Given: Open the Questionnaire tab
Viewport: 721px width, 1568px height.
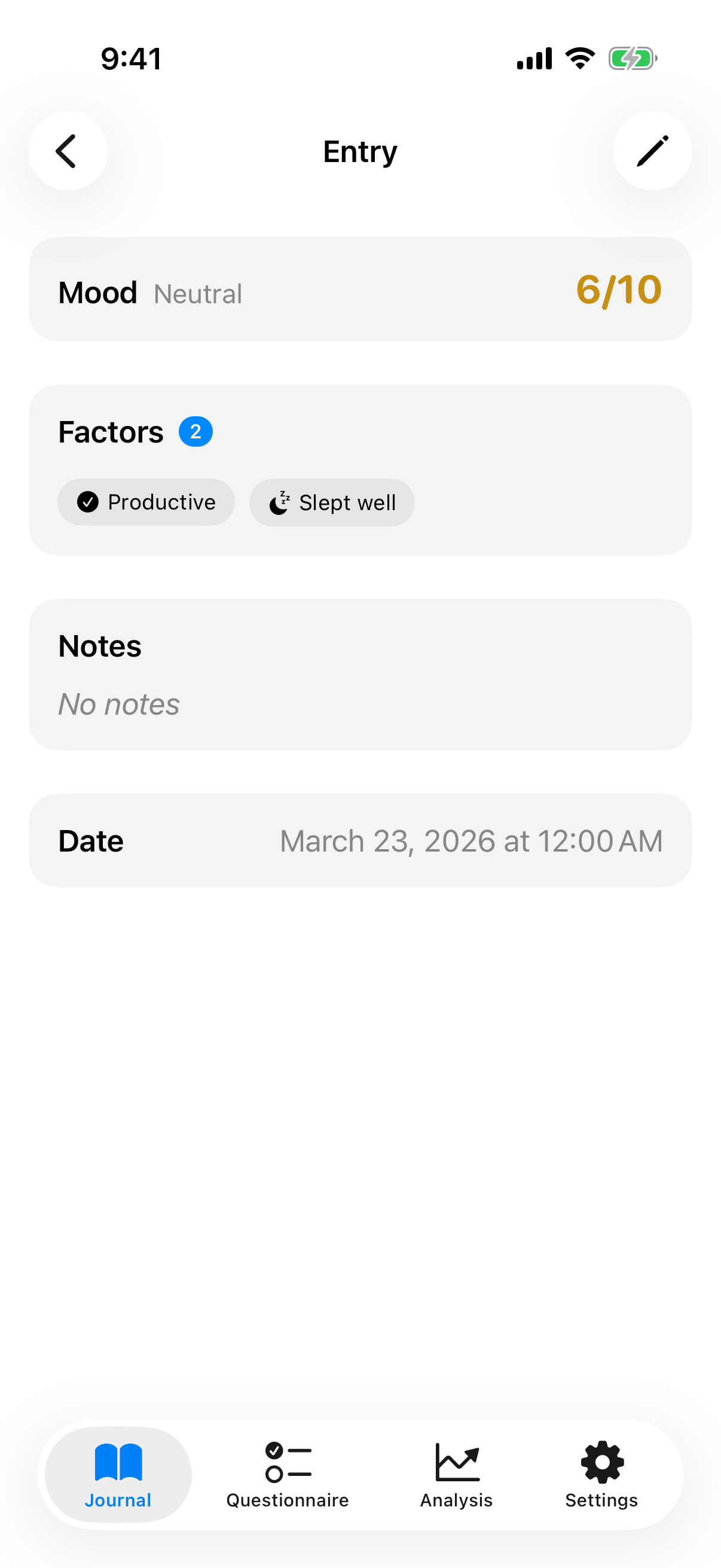Looking at the screenshot, I should click(287, 1474).
